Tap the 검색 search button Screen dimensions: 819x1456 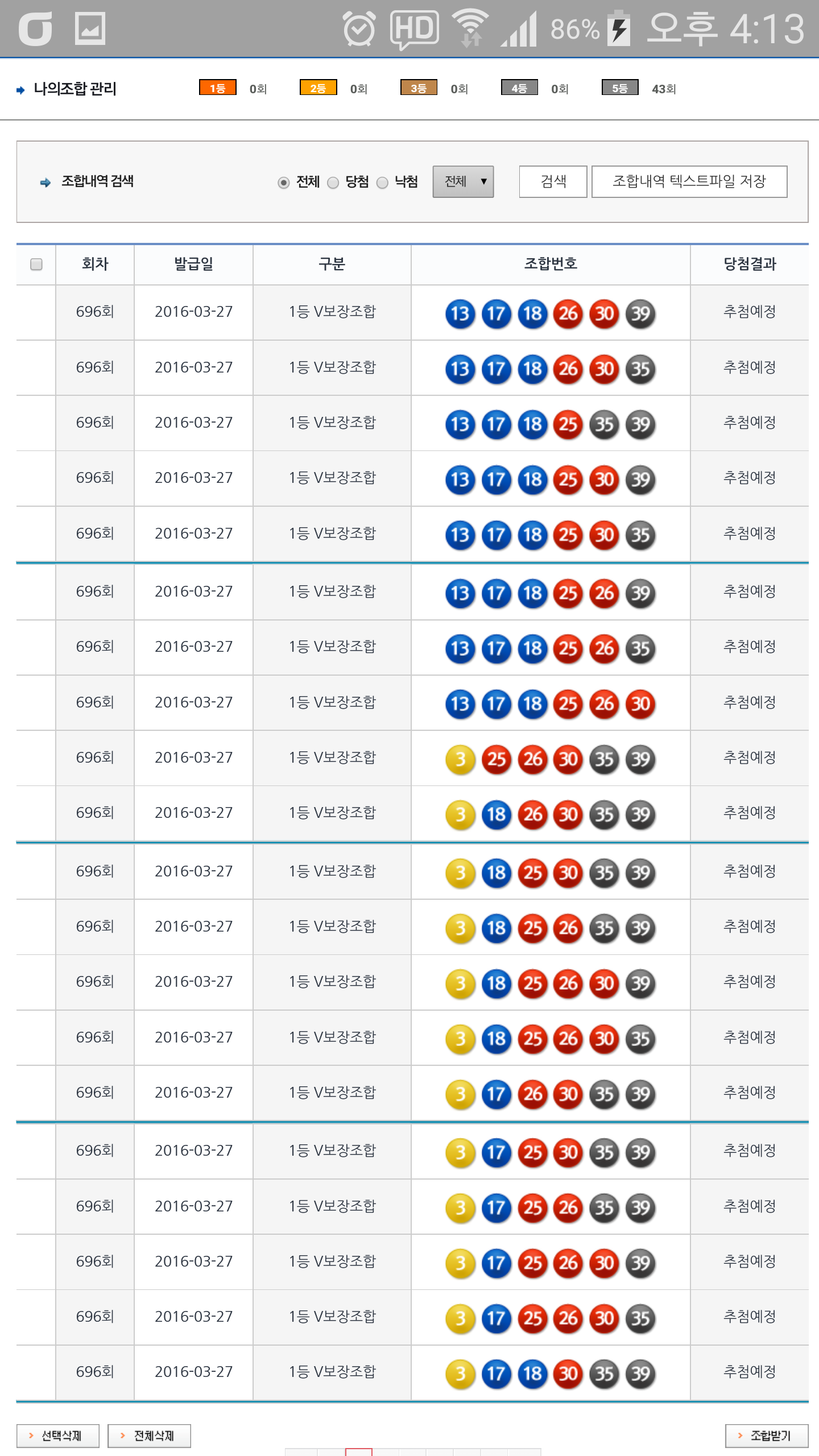[553, 182]
